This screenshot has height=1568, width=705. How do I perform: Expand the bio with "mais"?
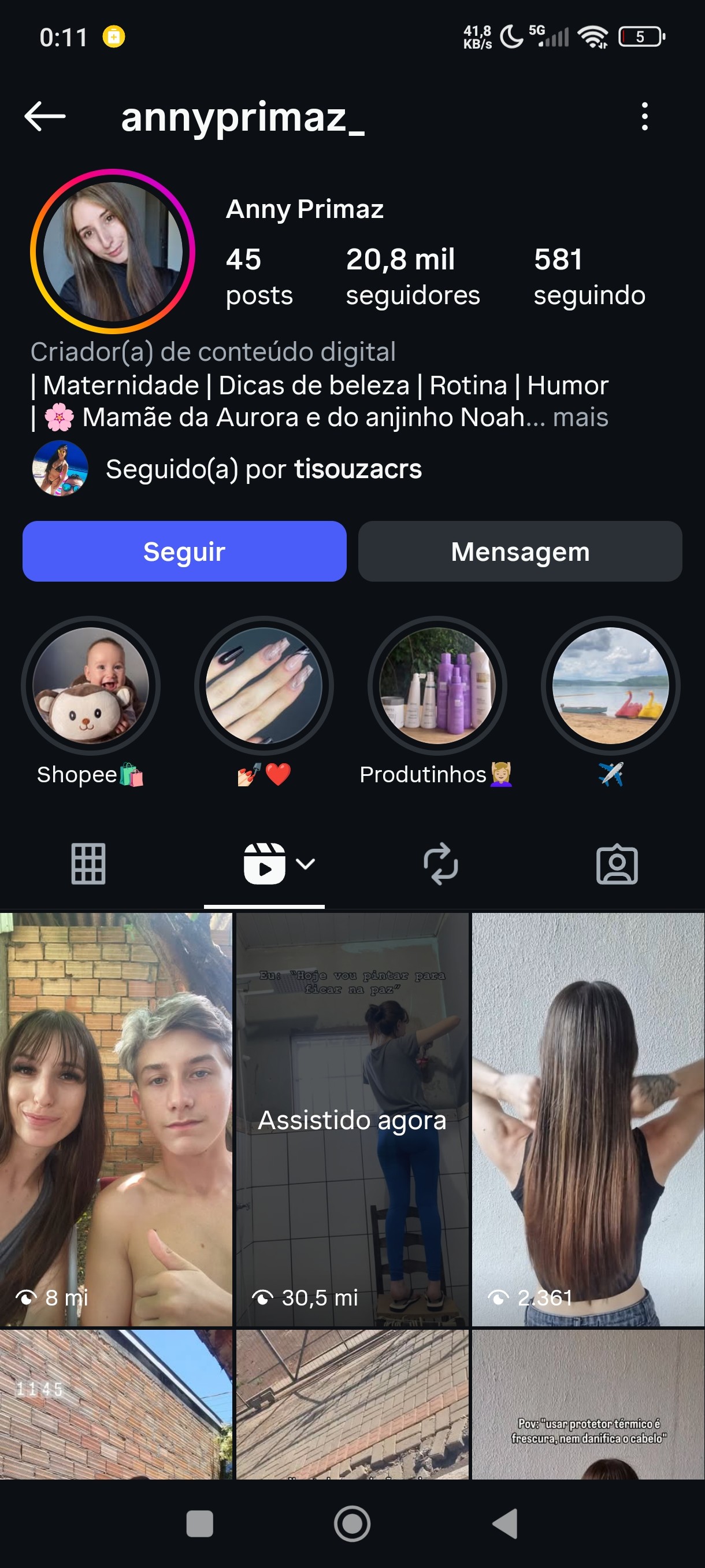tap(580, 417)
